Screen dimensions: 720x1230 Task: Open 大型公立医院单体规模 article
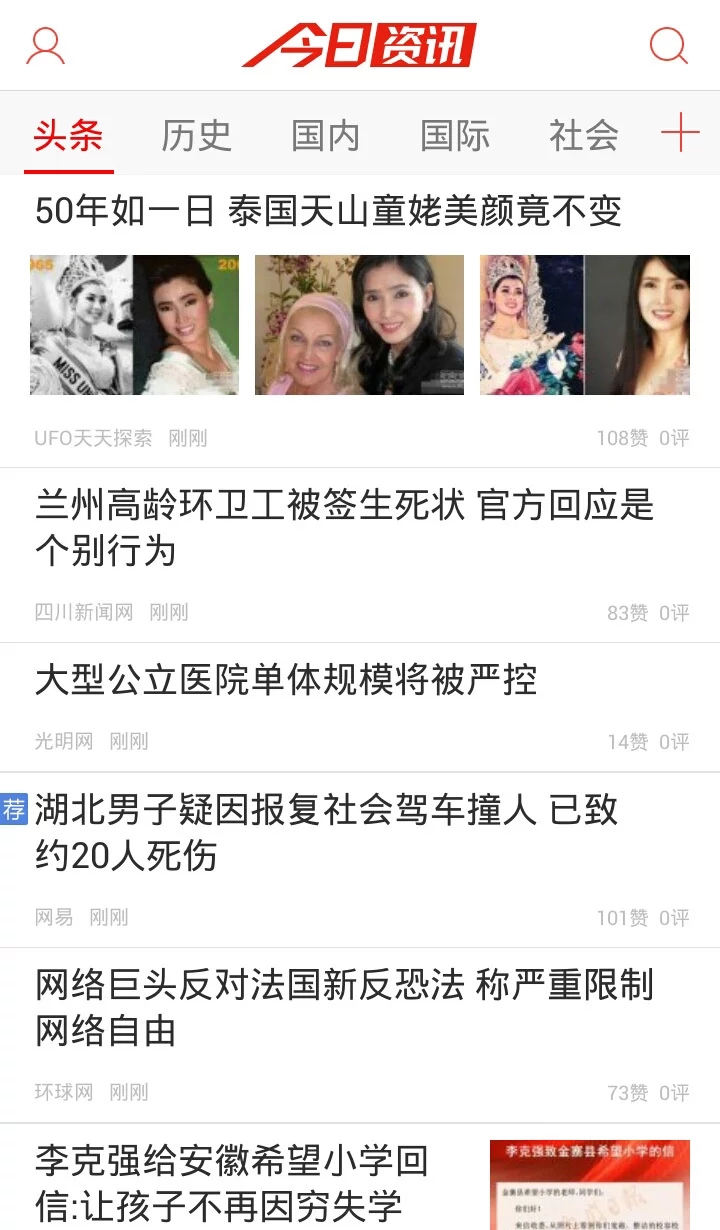point(286,680)
